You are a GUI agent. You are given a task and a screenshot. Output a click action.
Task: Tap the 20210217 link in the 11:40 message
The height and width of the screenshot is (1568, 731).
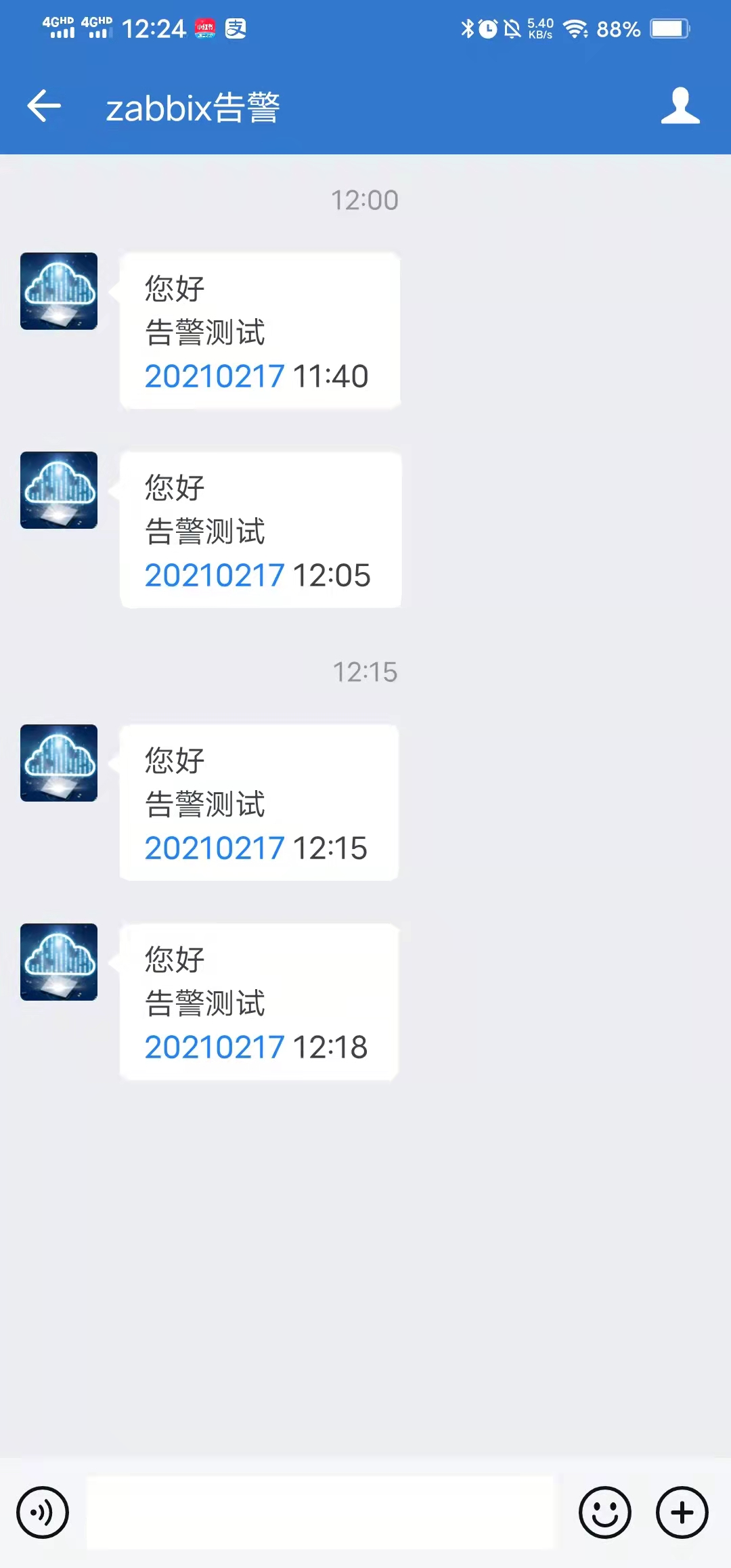(214, 376)
